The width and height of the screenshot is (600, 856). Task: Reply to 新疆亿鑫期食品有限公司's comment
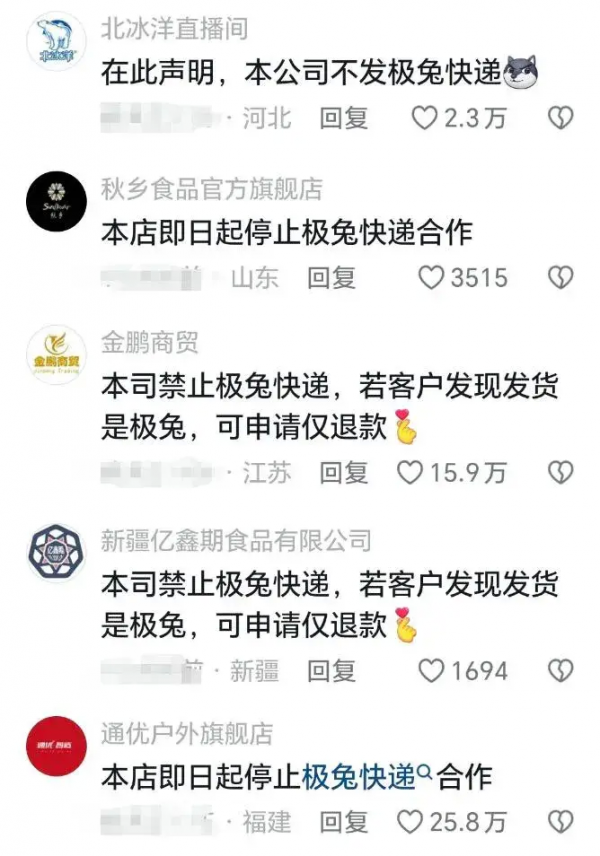[331, 670]
